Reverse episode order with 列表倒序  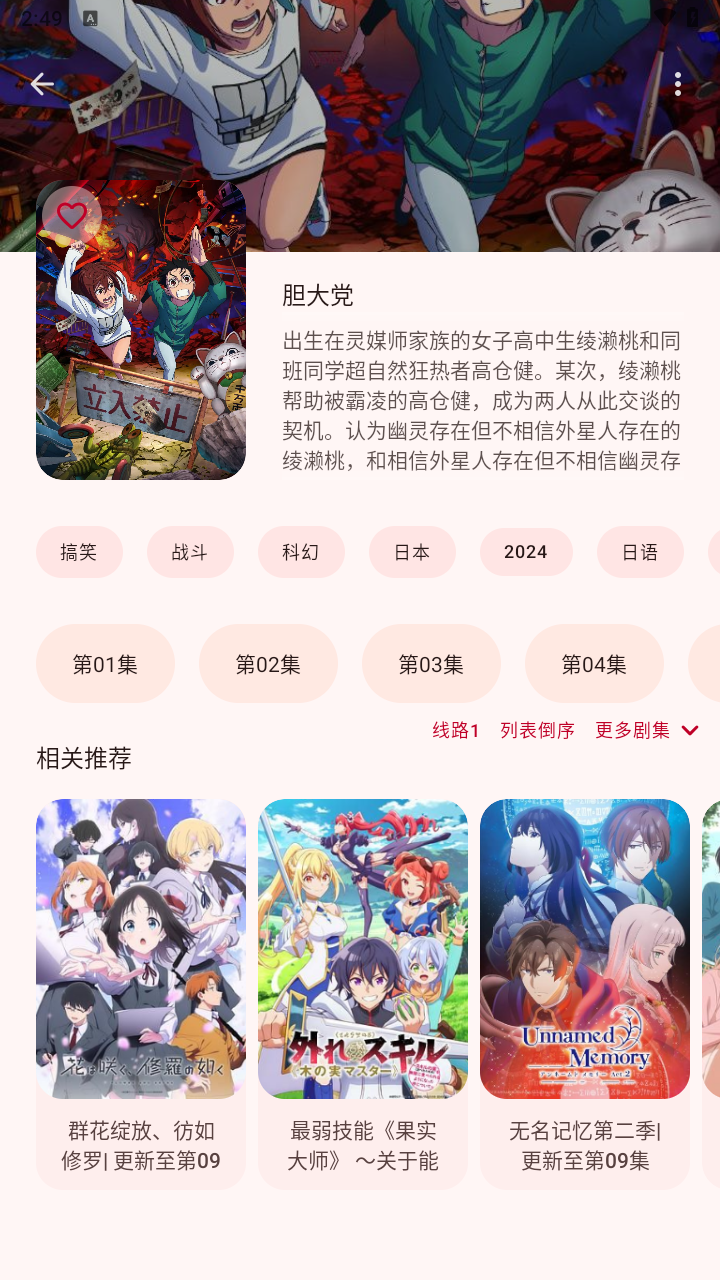pos(537,730)
